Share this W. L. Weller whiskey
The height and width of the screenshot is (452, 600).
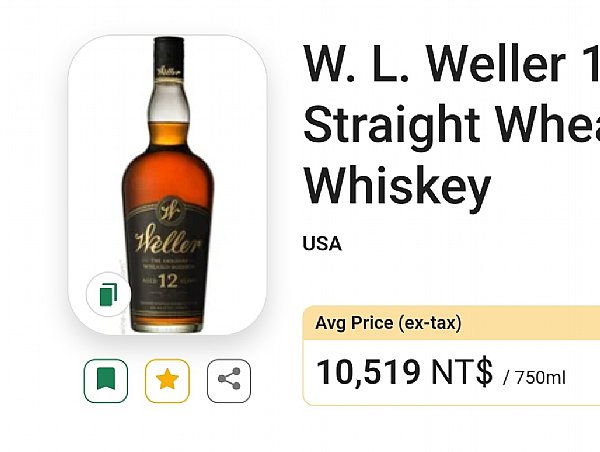point(229,381)
